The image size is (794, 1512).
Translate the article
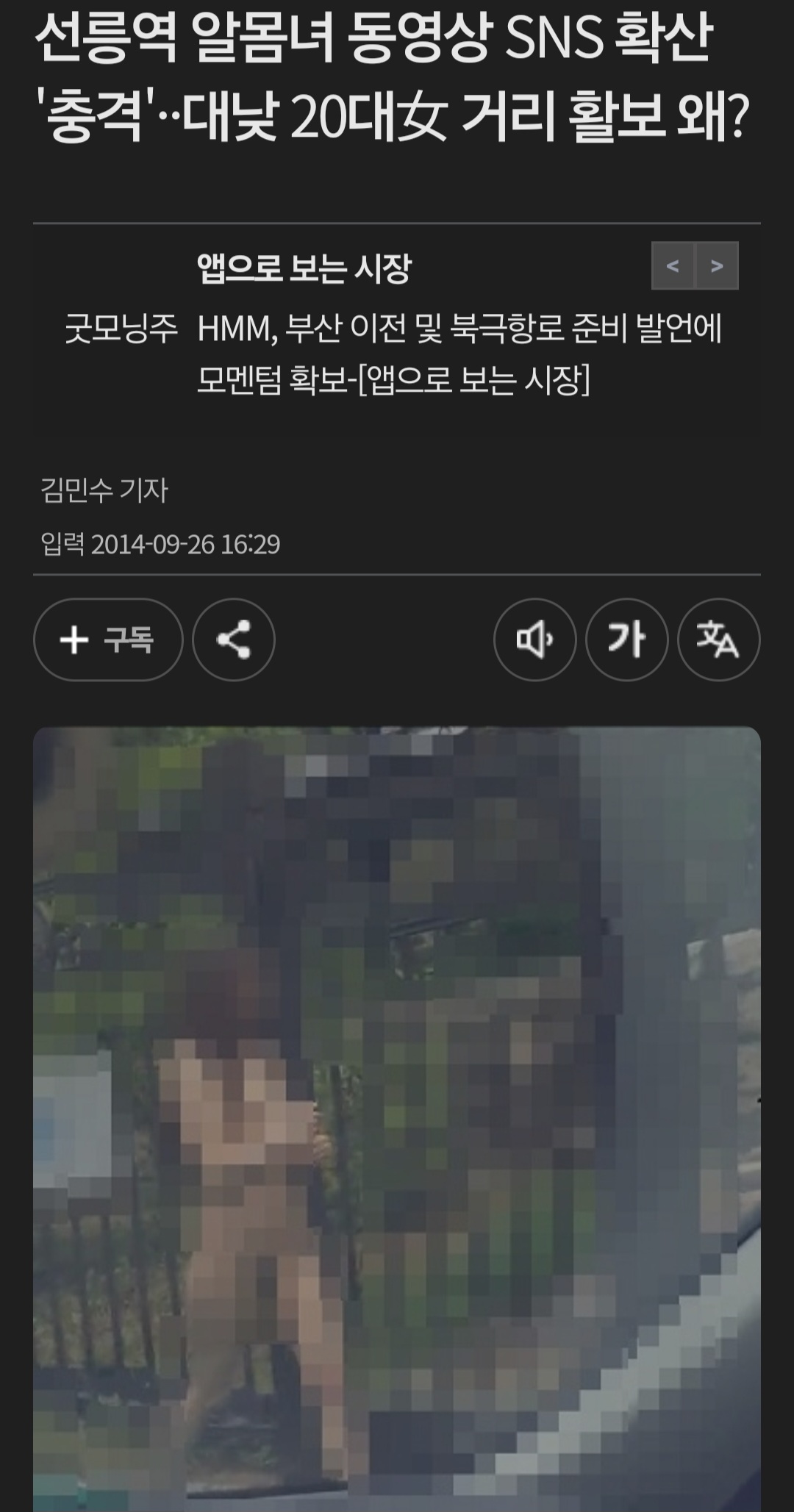pyautogui.click(x=718, y=639)
